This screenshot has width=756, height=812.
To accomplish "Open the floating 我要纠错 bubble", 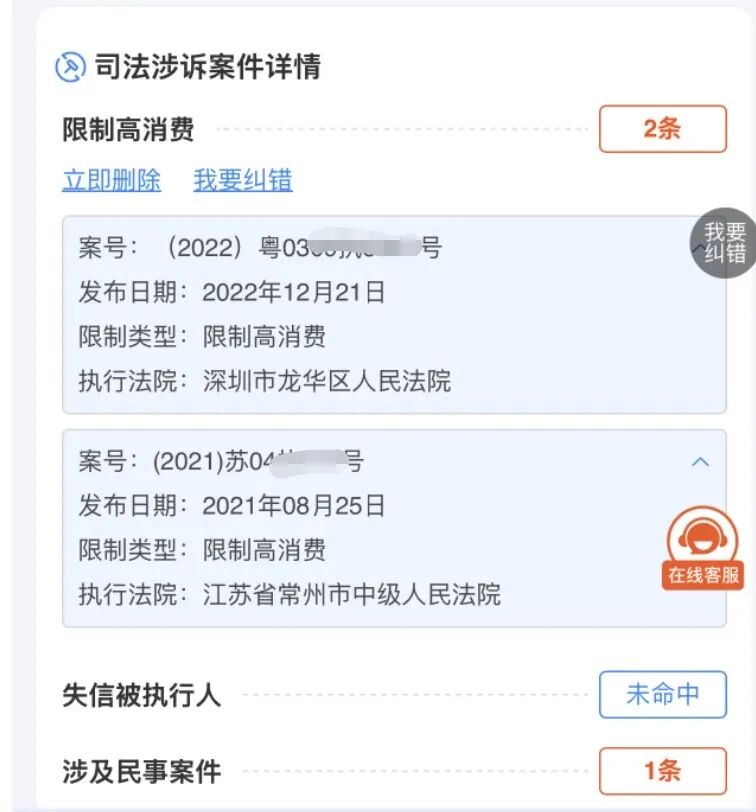I will [724, 243].
